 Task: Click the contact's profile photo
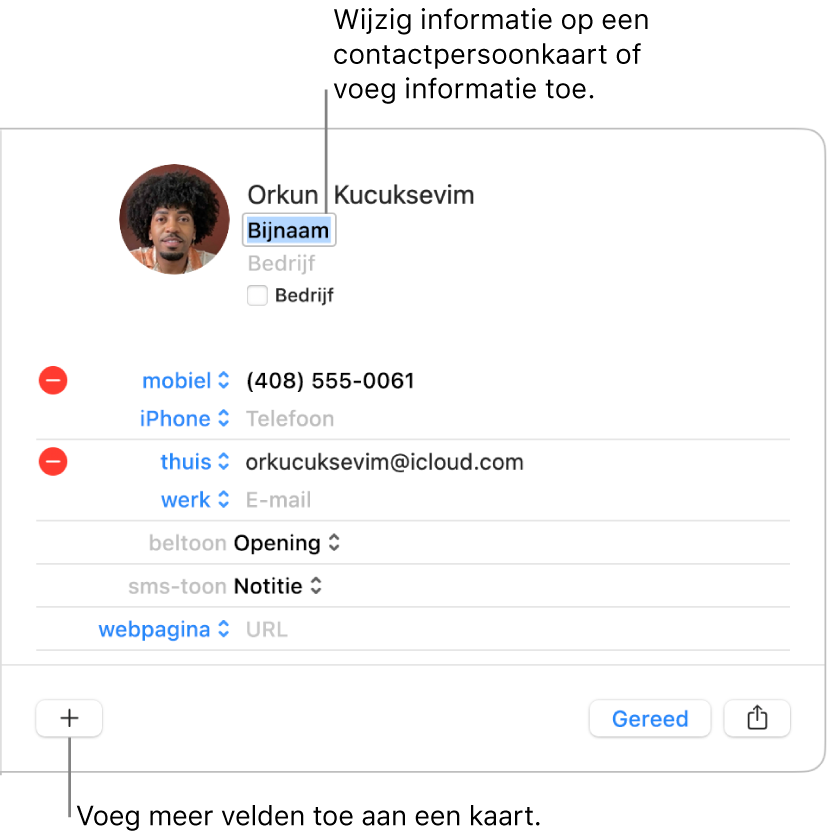click(x=174, y=219)
